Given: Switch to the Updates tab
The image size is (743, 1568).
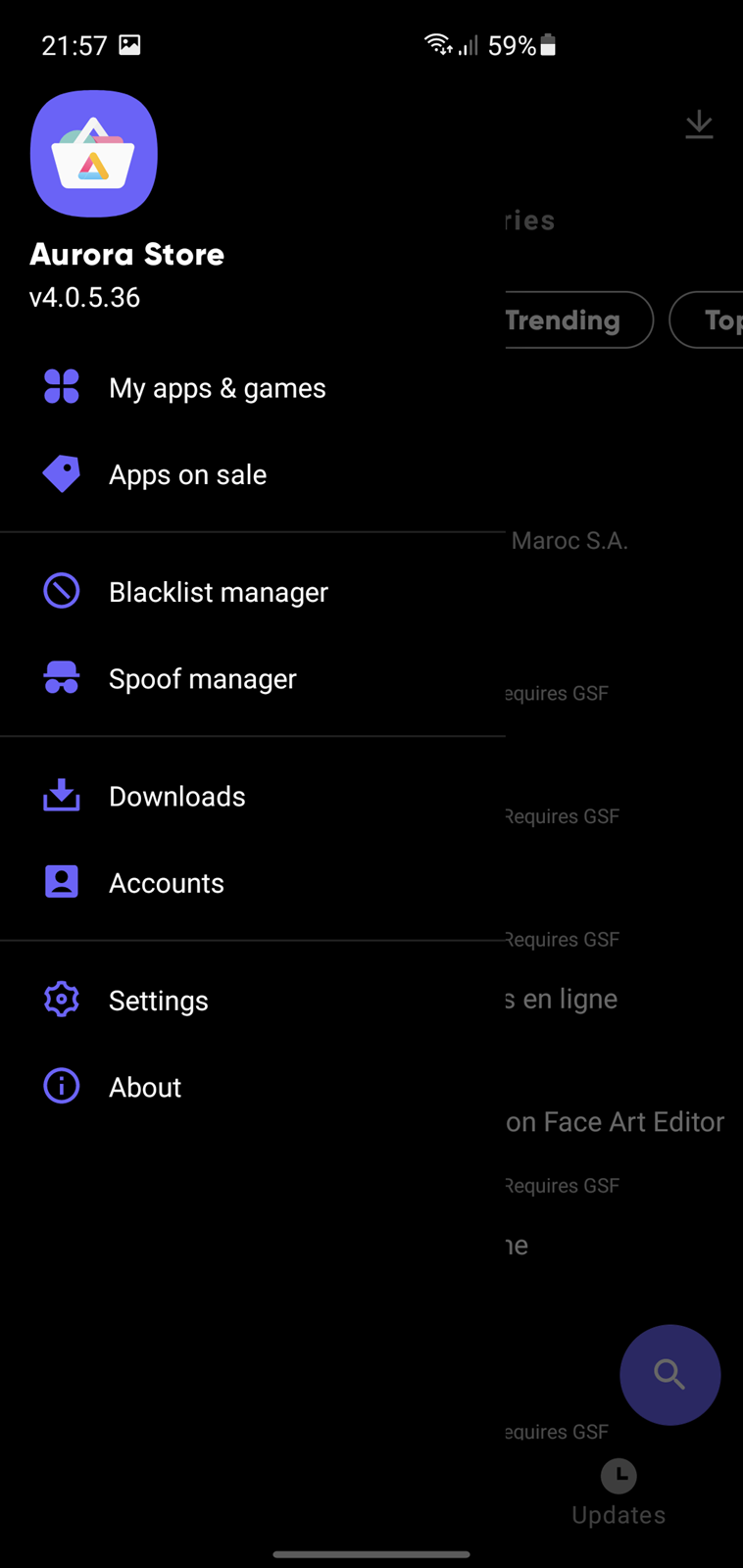Looking at the screenshot, I should pos(619,1494).
